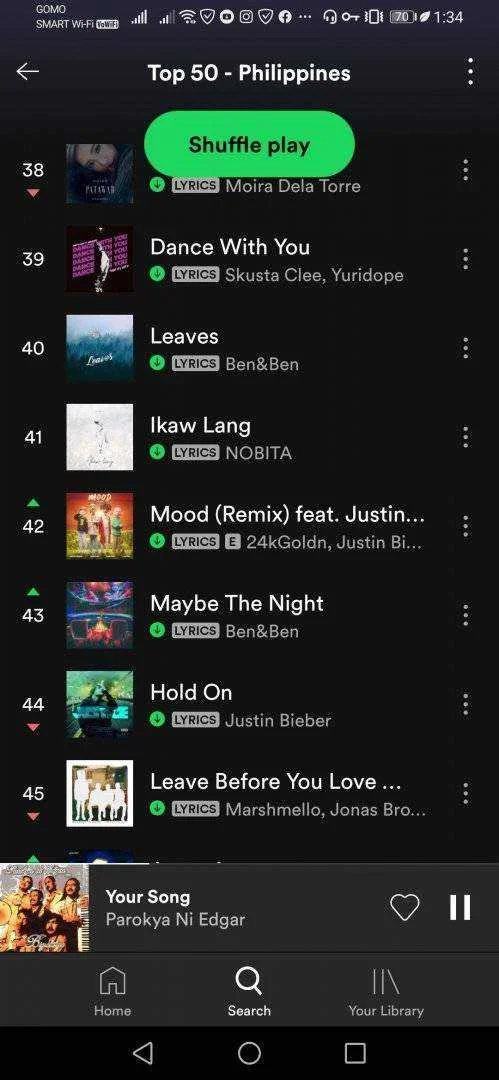This screenshot has width=499, height=1080.
Task: Open the playlist overflow menu at top
Action: [470, 72]
